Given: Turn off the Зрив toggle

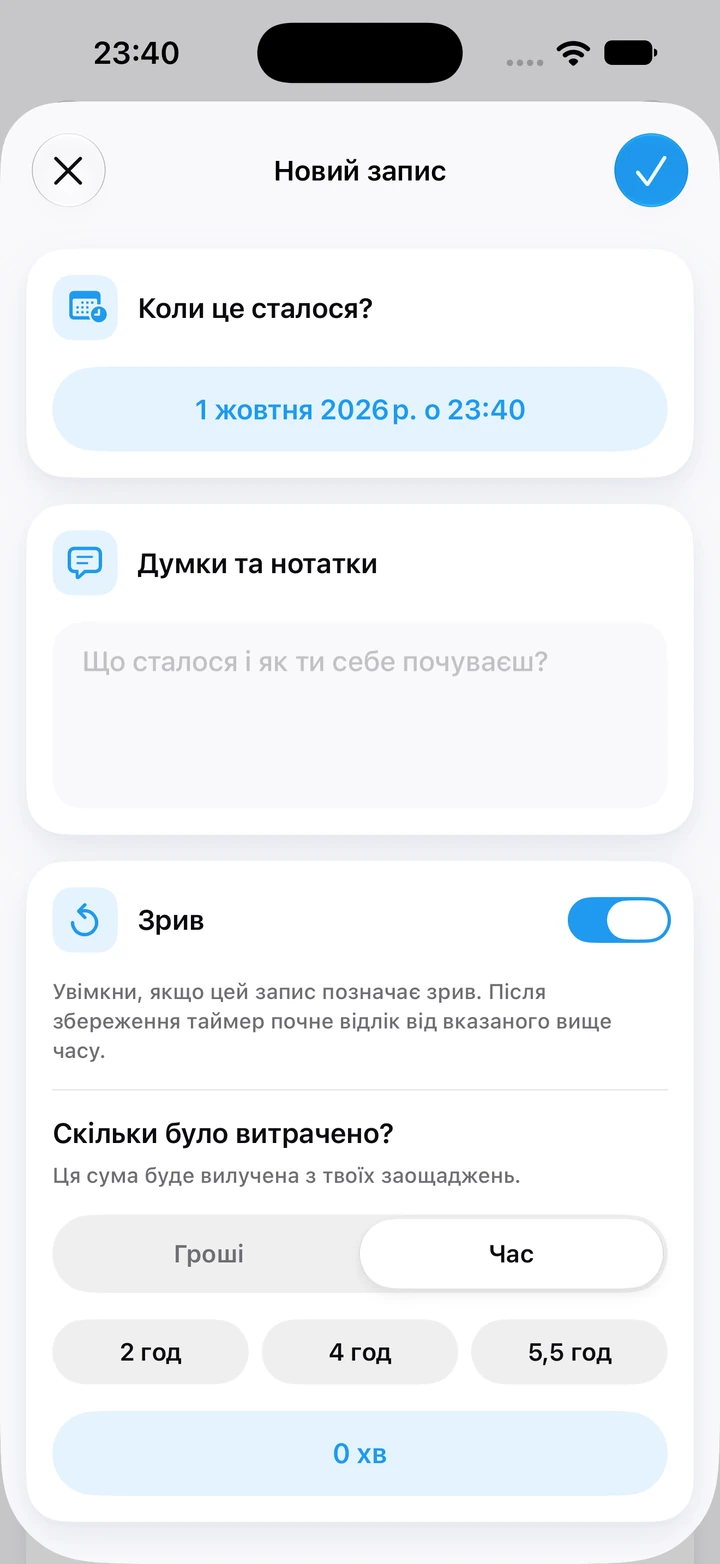Looking at the screenshot, I should point(619,920).
